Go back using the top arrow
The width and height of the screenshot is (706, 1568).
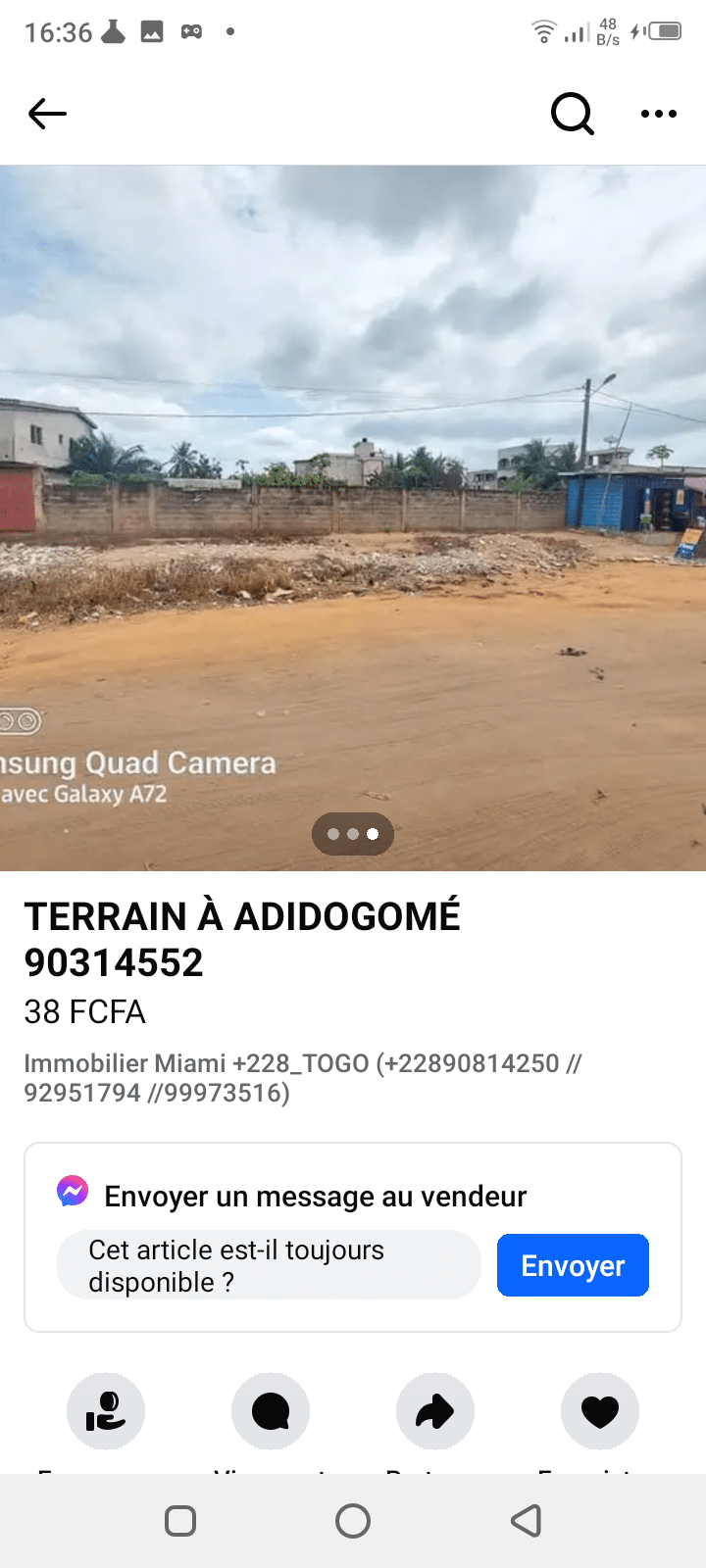click(x=47, y=114)
